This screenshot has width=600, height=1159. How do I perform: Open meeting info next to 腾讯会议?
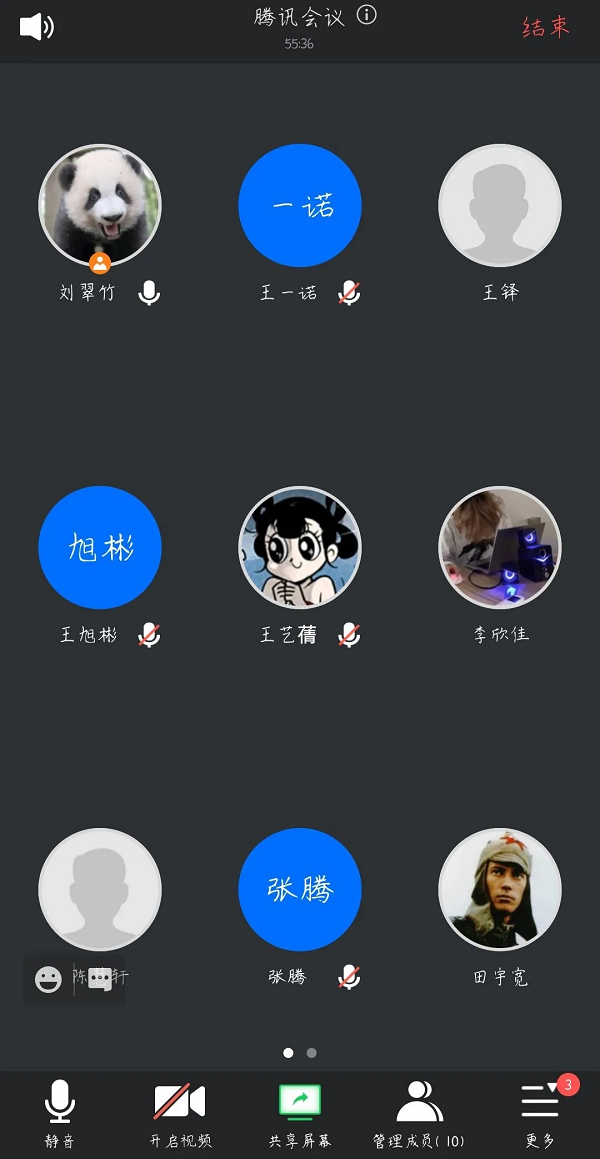[x=367, y=15]
